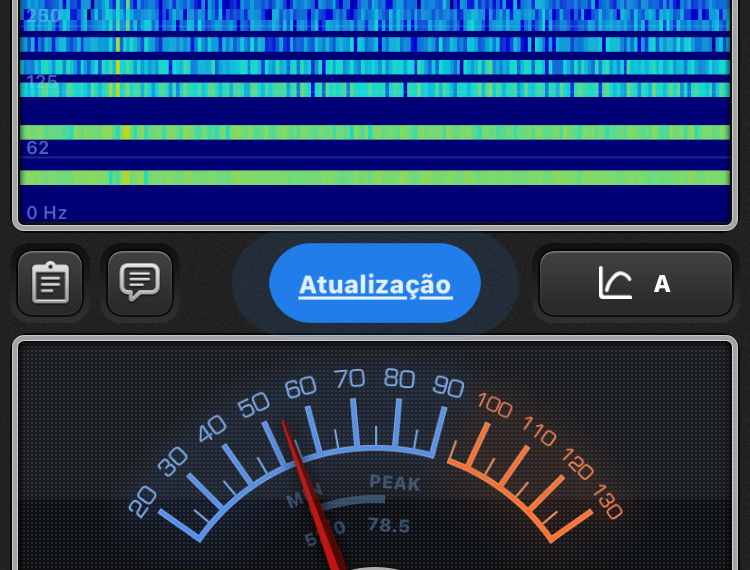The height and width of the screenshot is (570, 750).
Task: Open the clipboard notes icon
Action: tap(50, 283)
